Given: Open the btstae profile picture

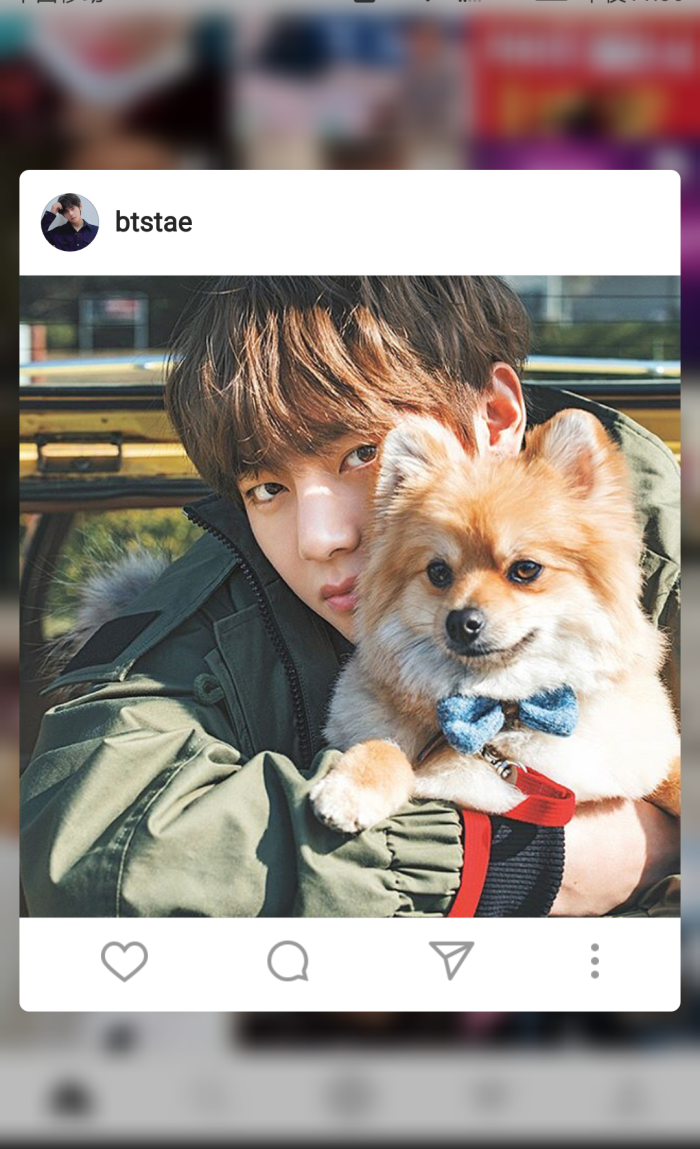Looking at the screenshot, I should 70,222.
